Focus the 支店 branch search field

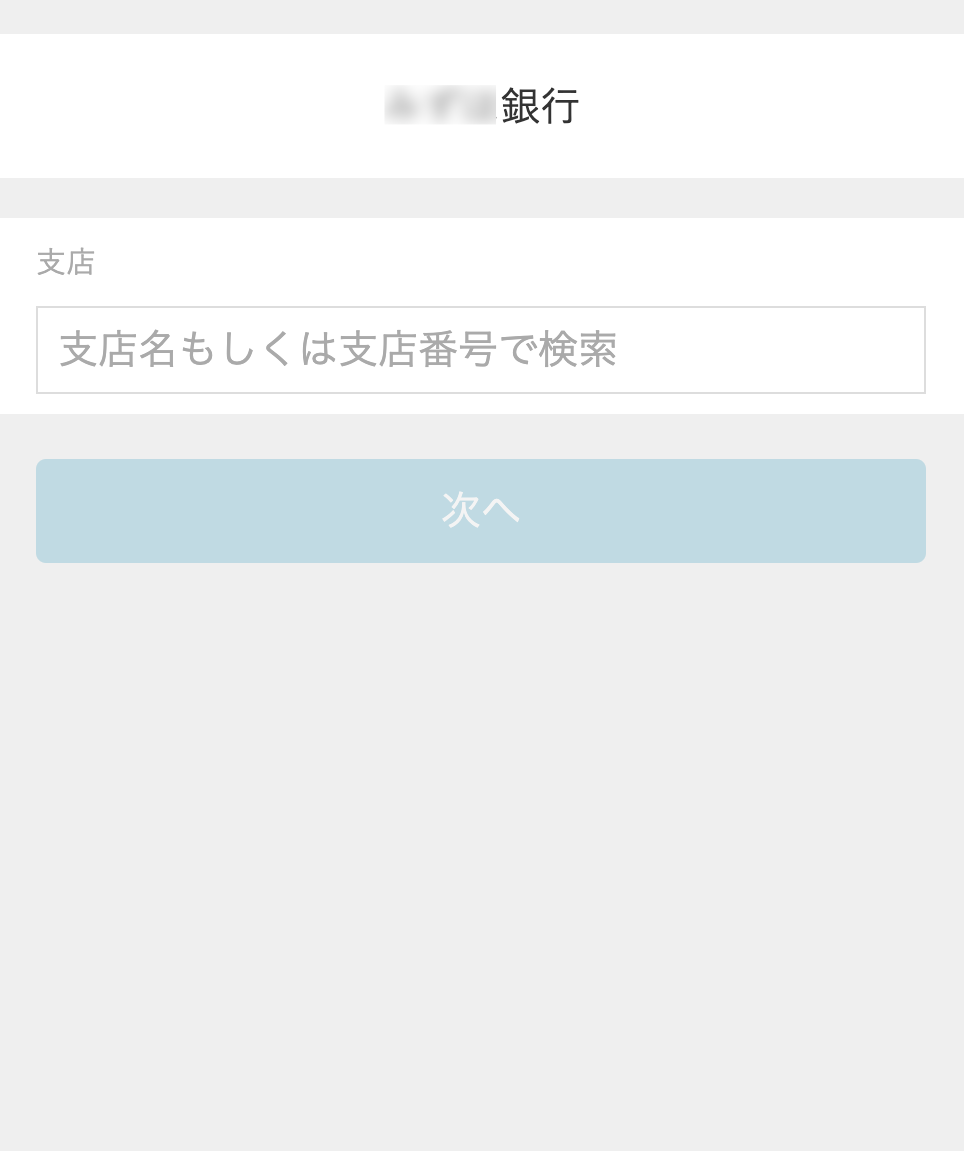(x=480, y=350)
